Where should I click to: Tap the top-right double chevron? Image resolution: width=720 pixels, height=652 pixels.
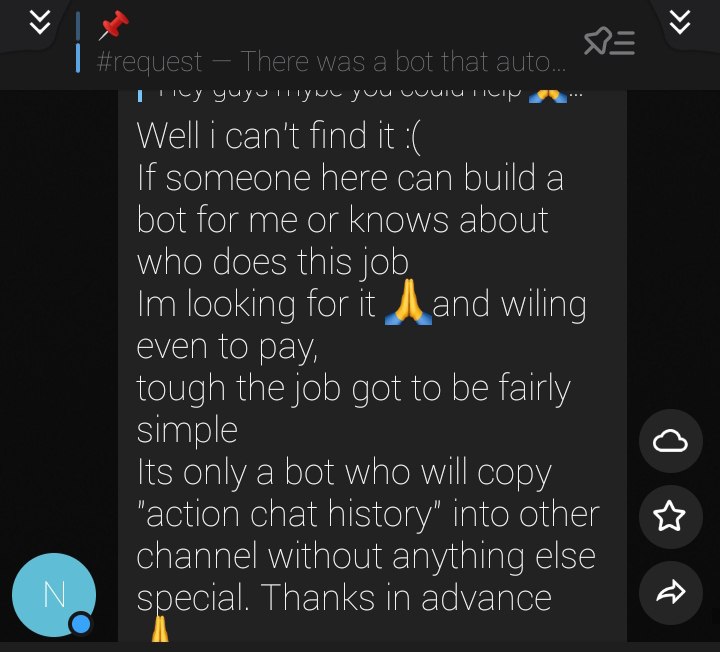point(680,22)
